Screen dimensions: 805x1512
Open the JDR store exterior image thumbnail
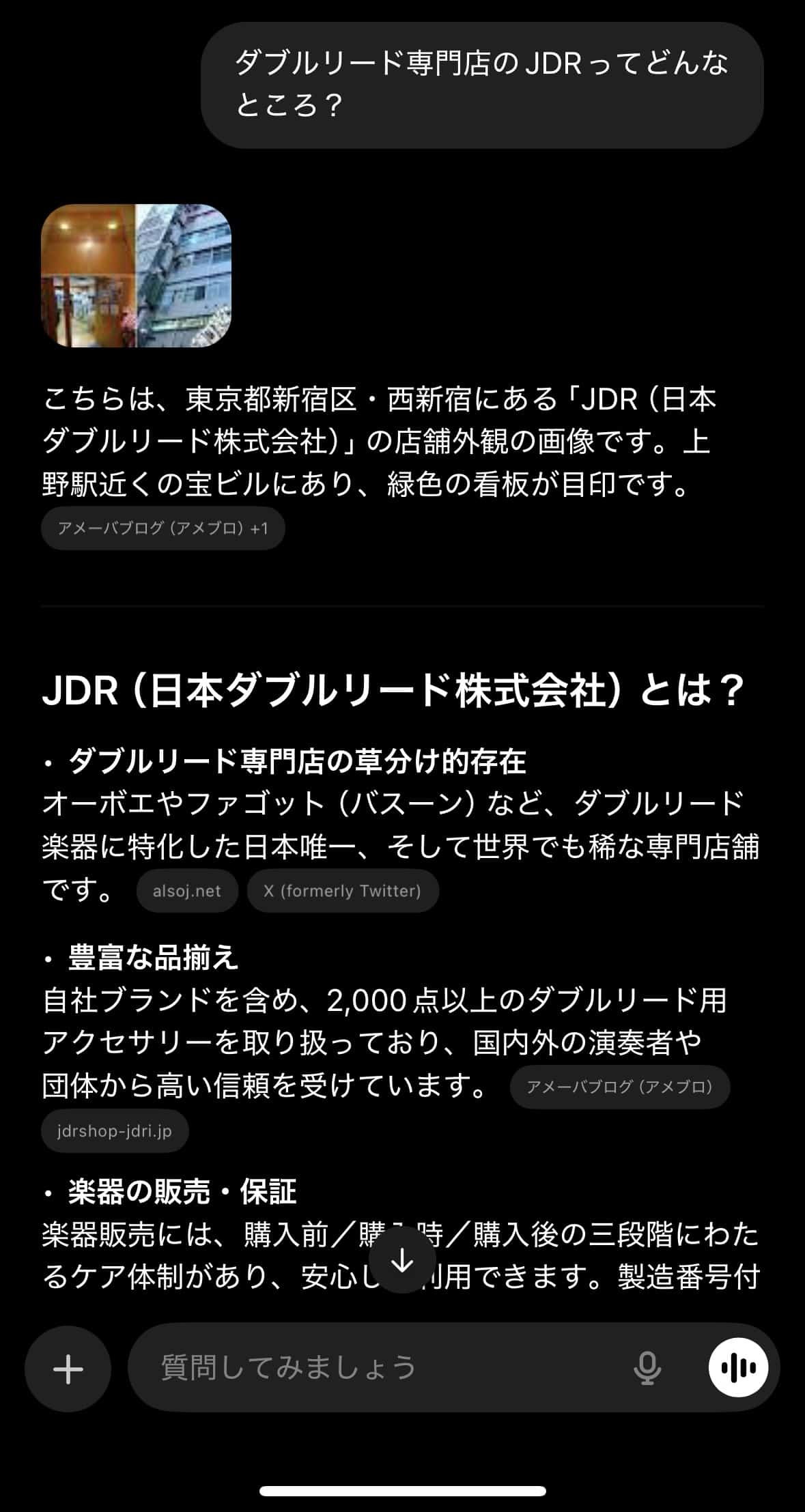pyautogui.click(x=136, y=275)
